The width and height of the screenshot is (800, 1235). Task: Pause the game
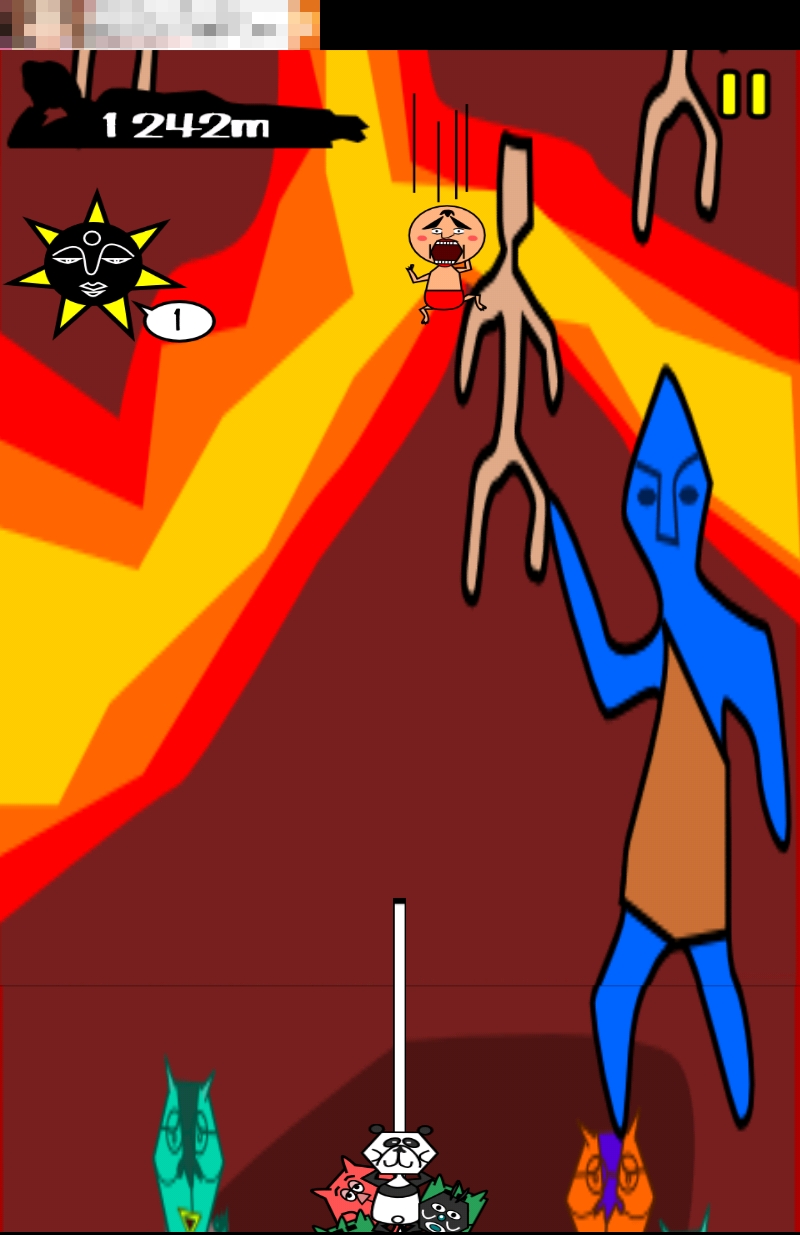(x=744, y=94)
